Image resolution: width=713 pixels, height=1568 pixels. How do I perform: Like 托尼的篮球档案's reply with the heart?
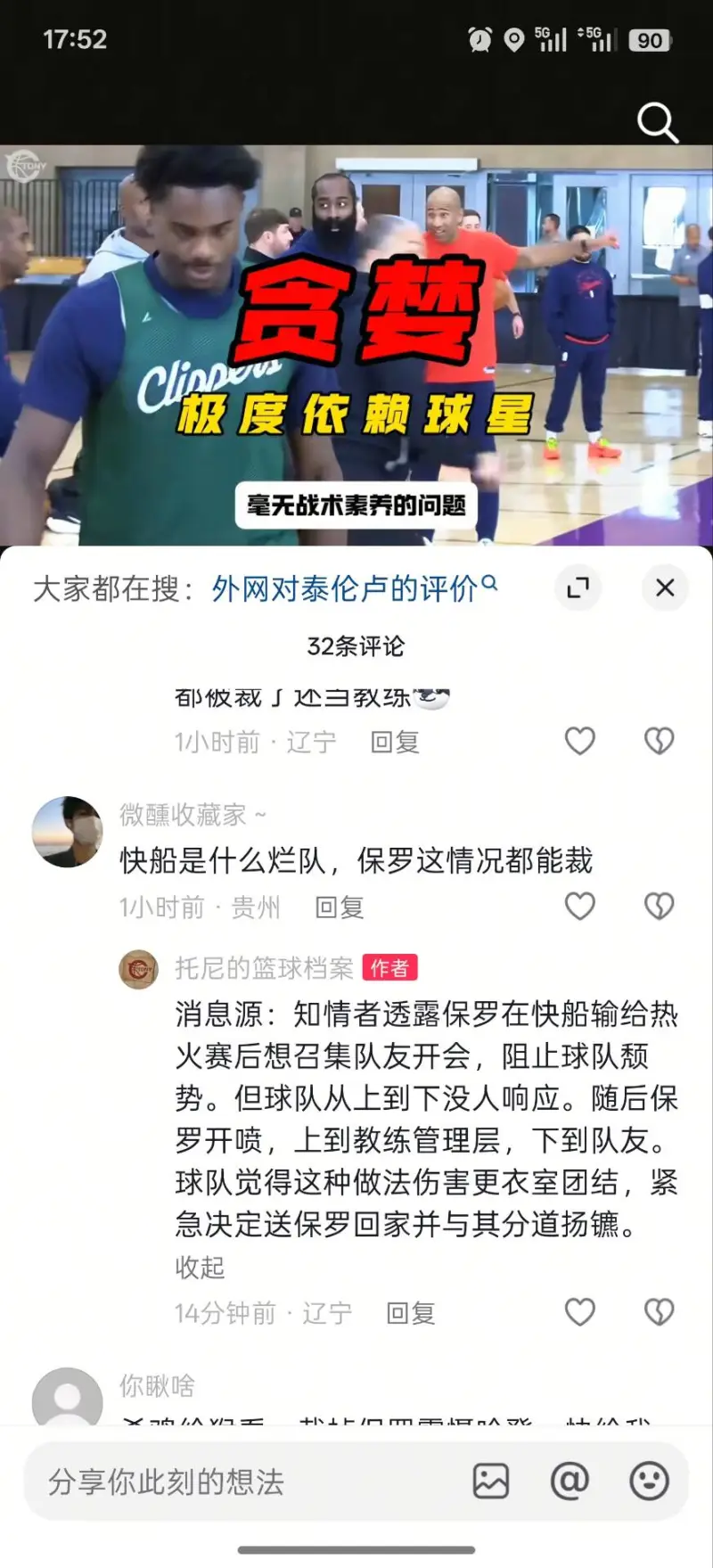pyautogui.click(x=580, y=1311)
